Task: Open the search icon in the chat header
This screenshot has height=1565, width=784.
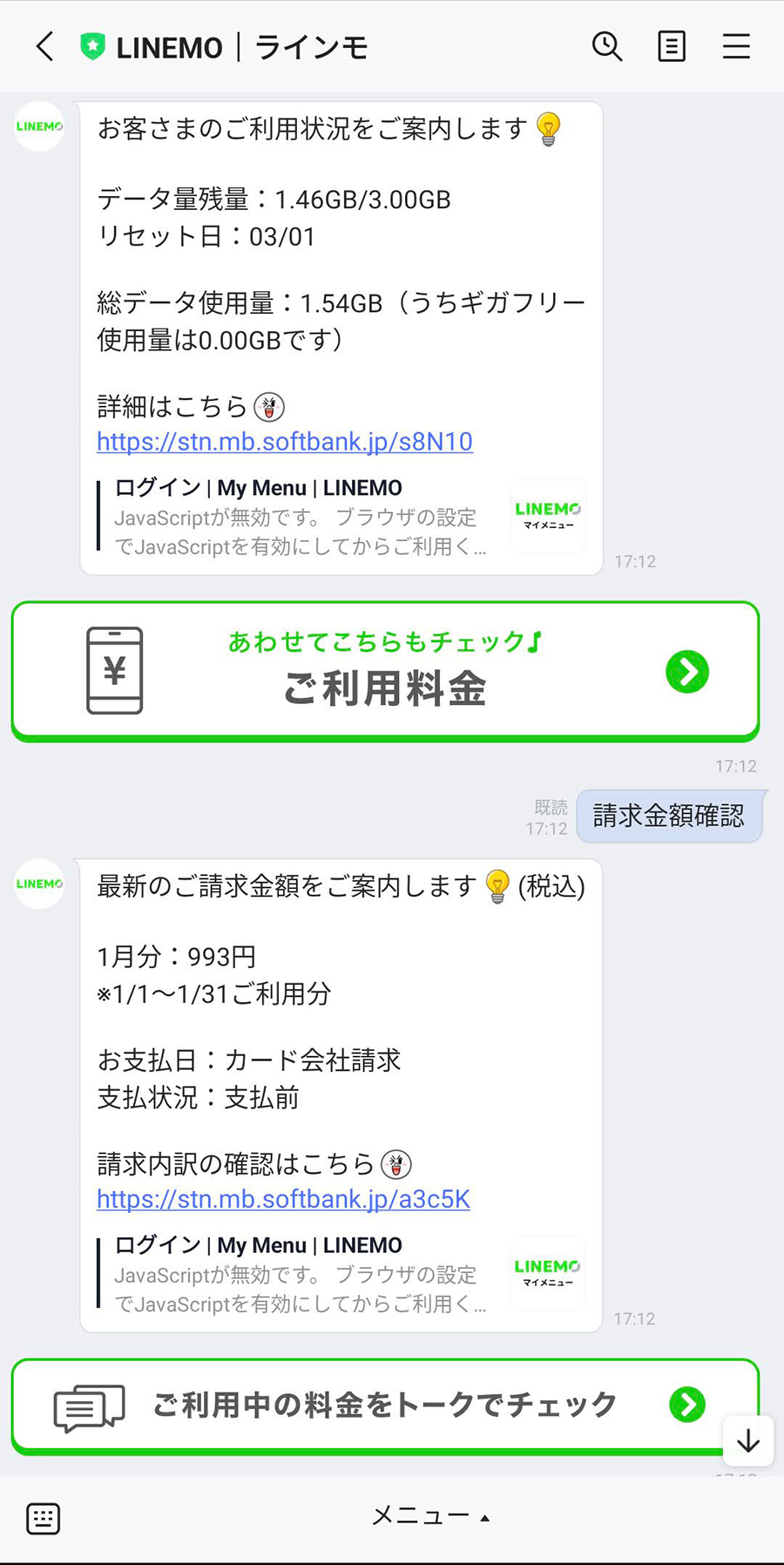Action: [x=607, y=46]
